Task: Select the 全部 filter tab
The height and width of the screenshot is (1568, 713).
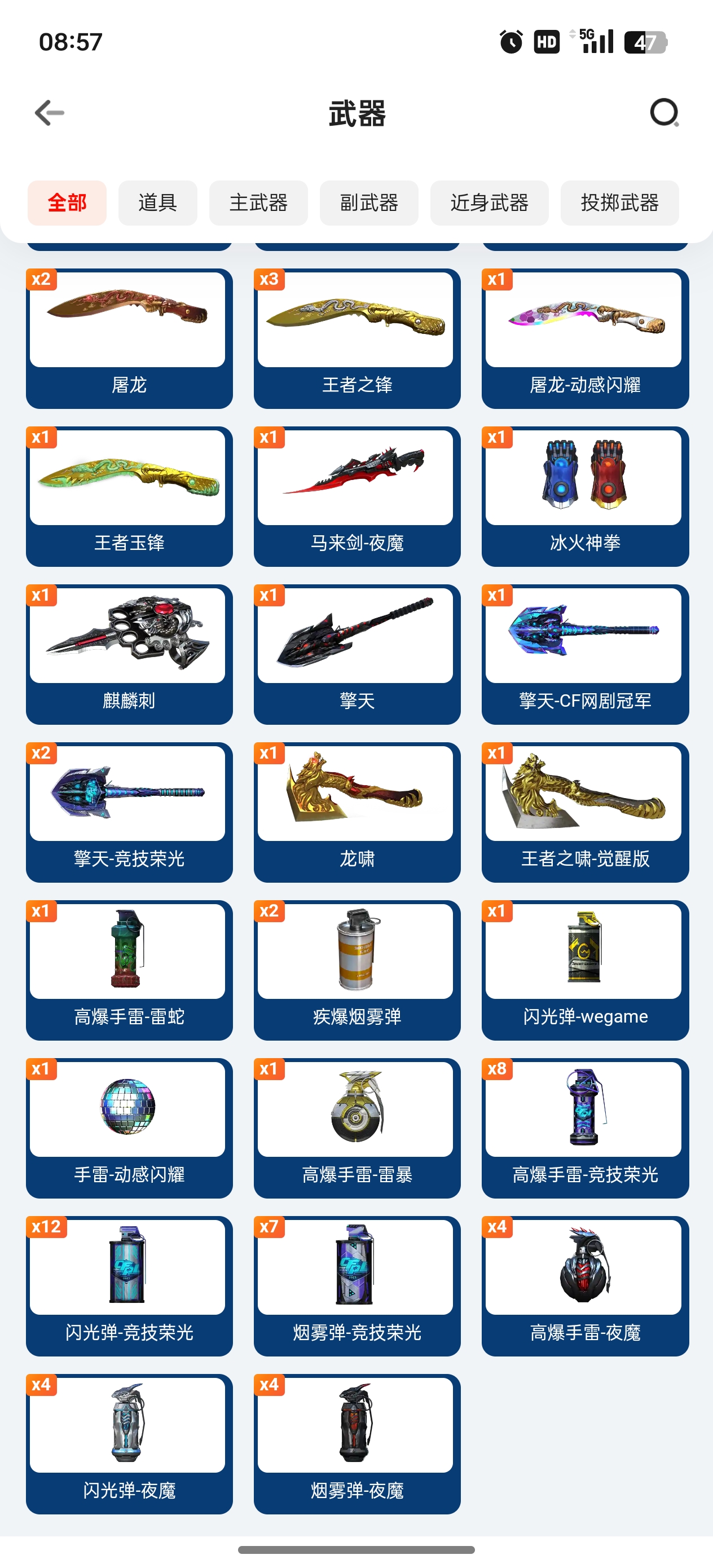Action: coord(67,202)
